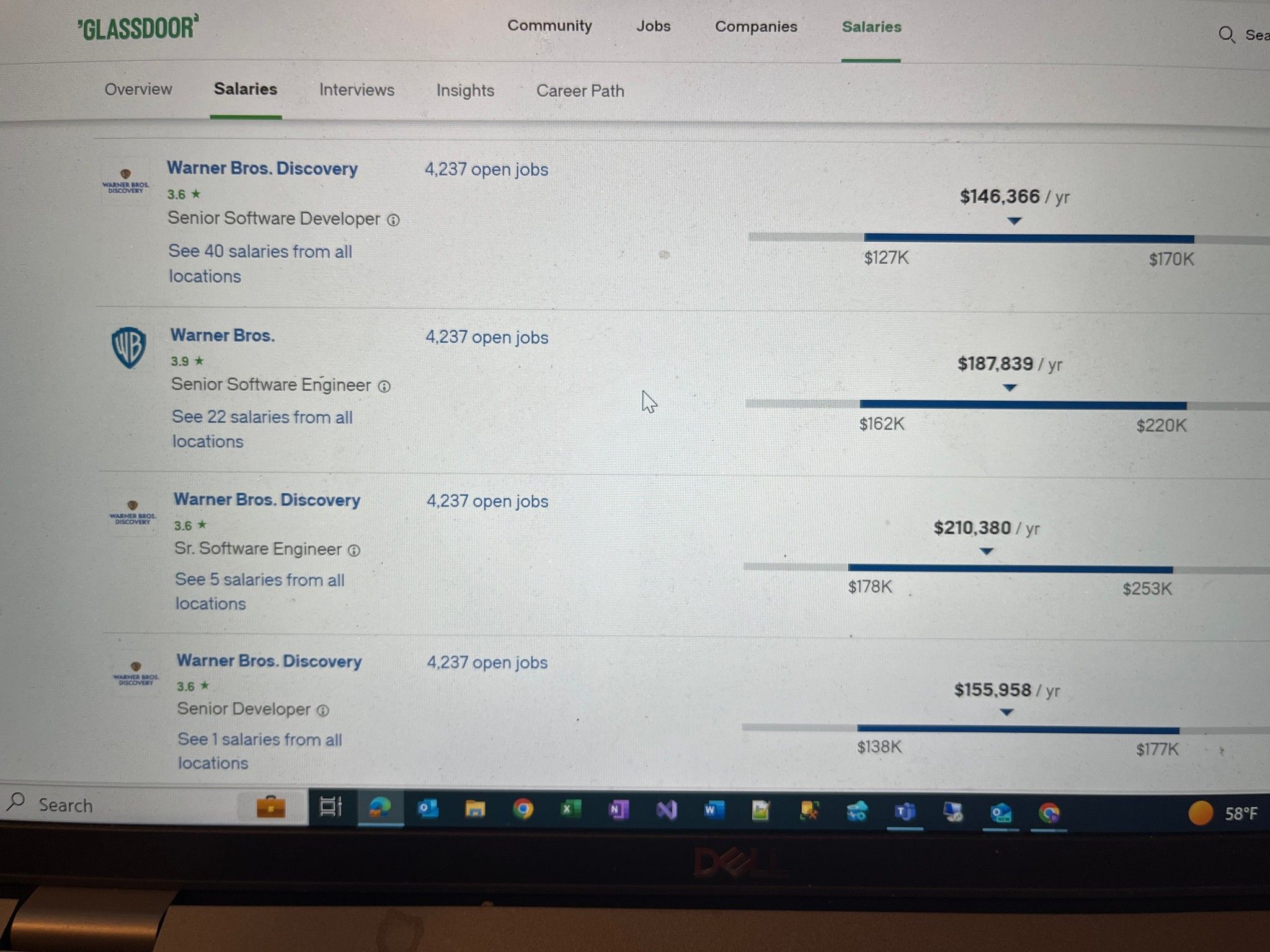Viewport: 1270px width, 952px height.
Task: Open the Community nav link
Action: (x=549, y=26)
